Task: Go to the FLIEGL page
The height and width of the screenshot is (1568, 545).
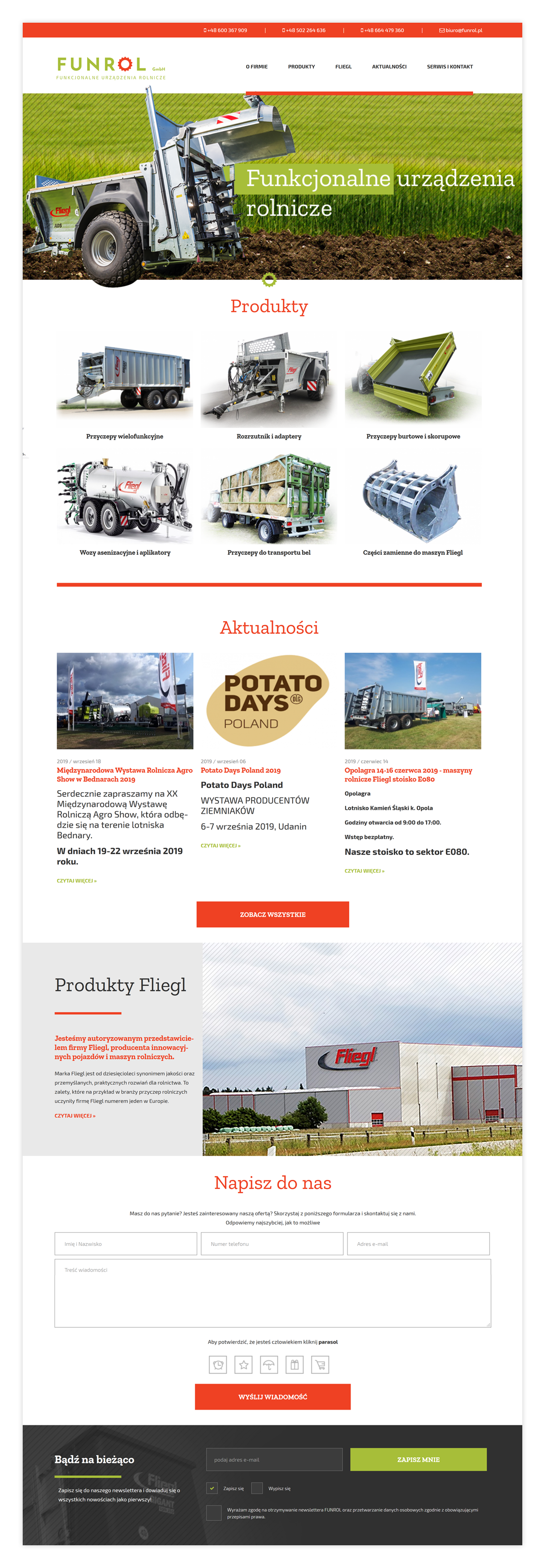Action: click(x=343, y=67)
